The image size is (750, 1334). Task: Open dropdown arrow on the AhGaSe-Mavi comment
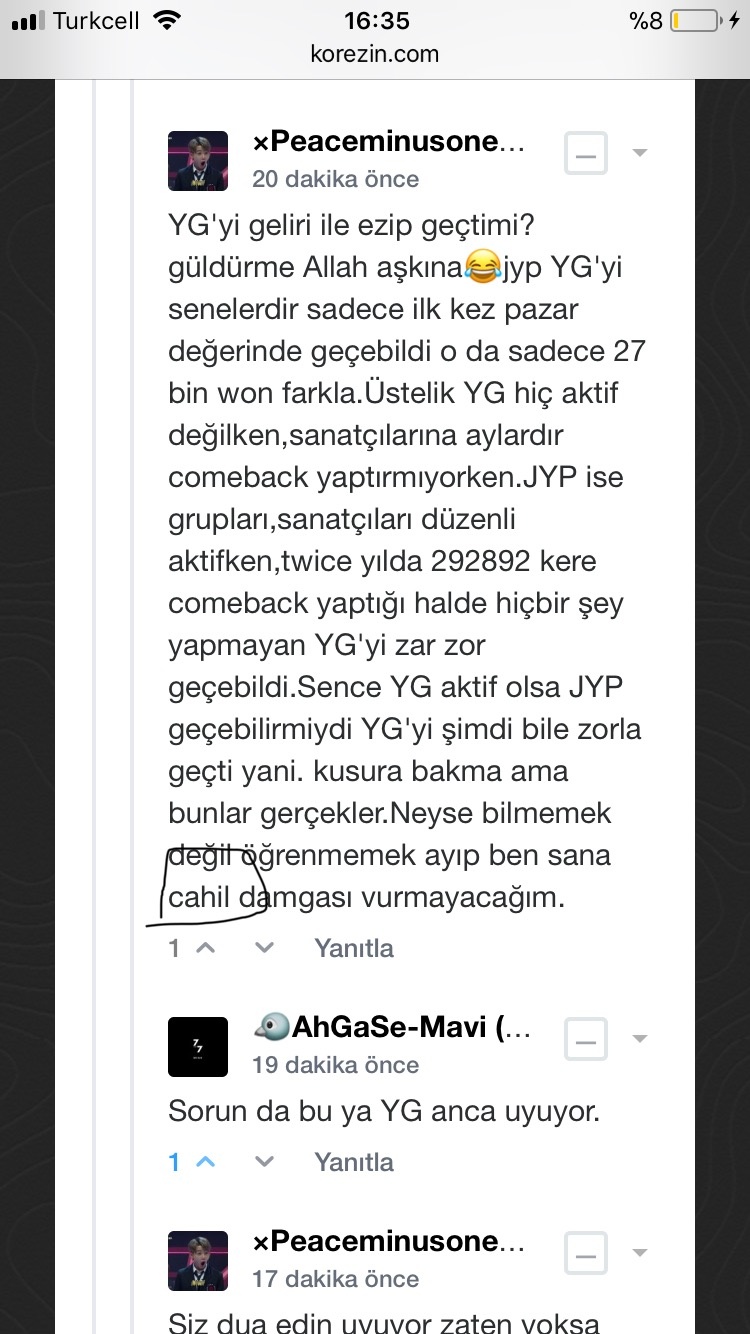[x=640, y=1039]
